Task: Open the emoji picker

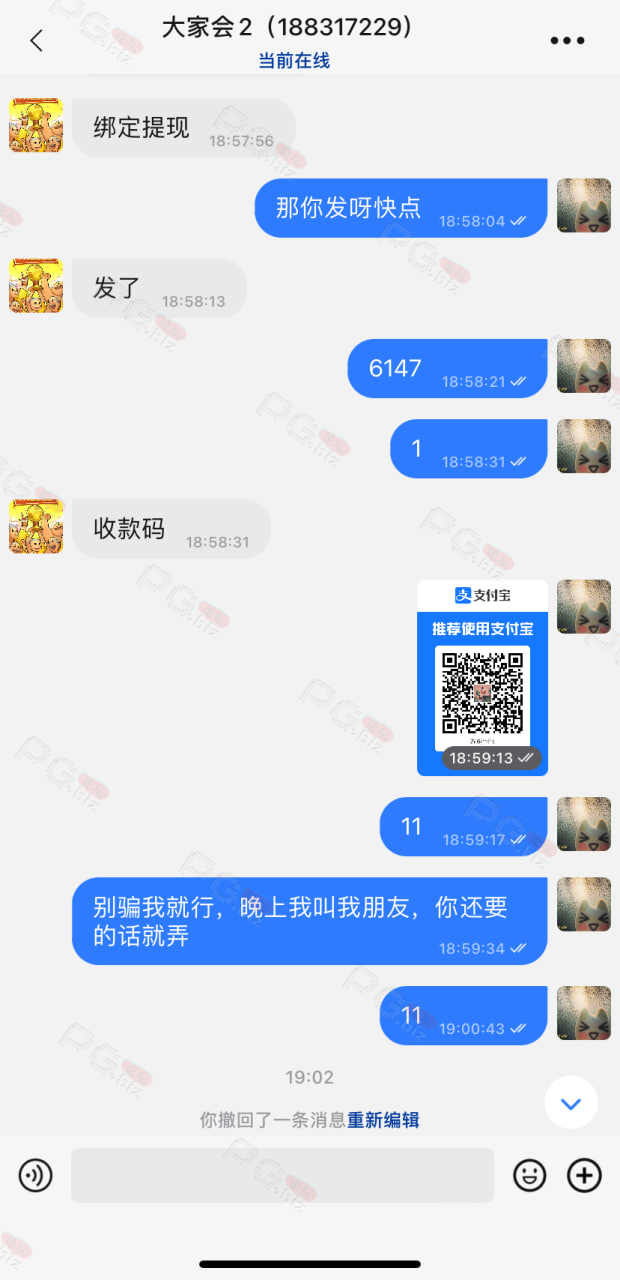Action: click(x=530, y=1175)
